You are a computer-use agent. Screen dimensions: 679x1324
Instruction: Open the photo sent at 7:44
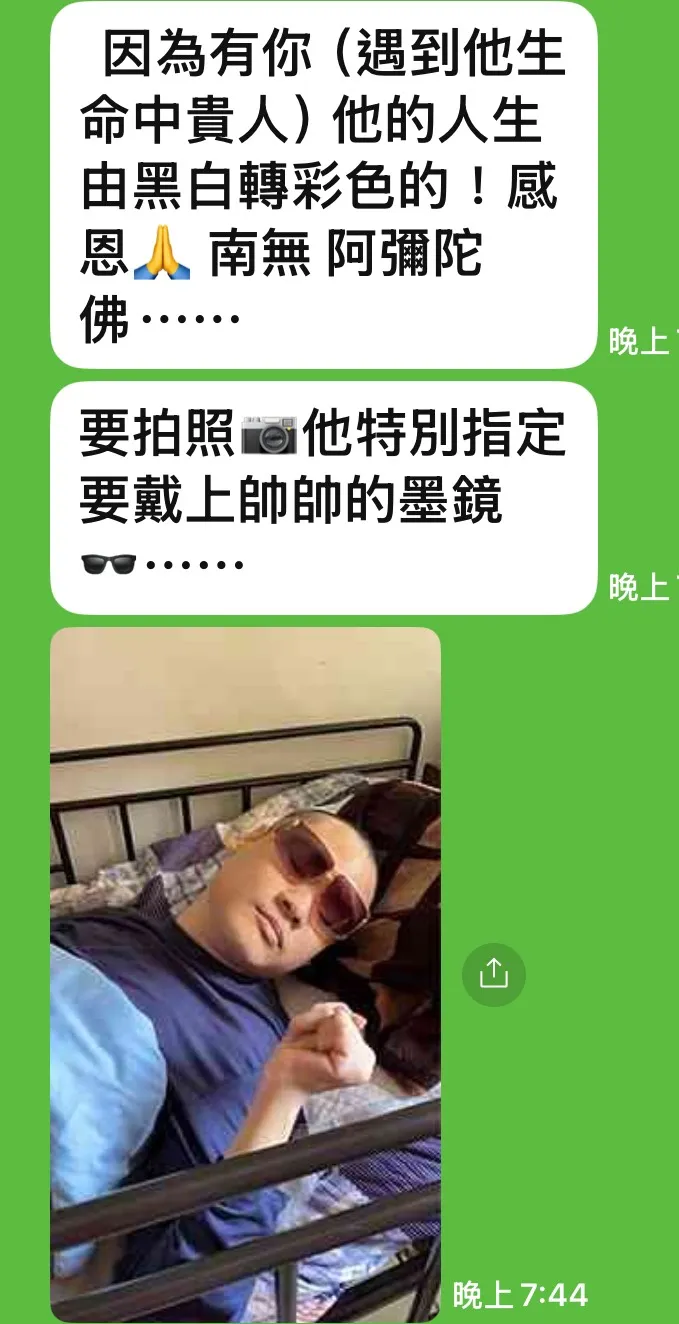click(245, 974)
